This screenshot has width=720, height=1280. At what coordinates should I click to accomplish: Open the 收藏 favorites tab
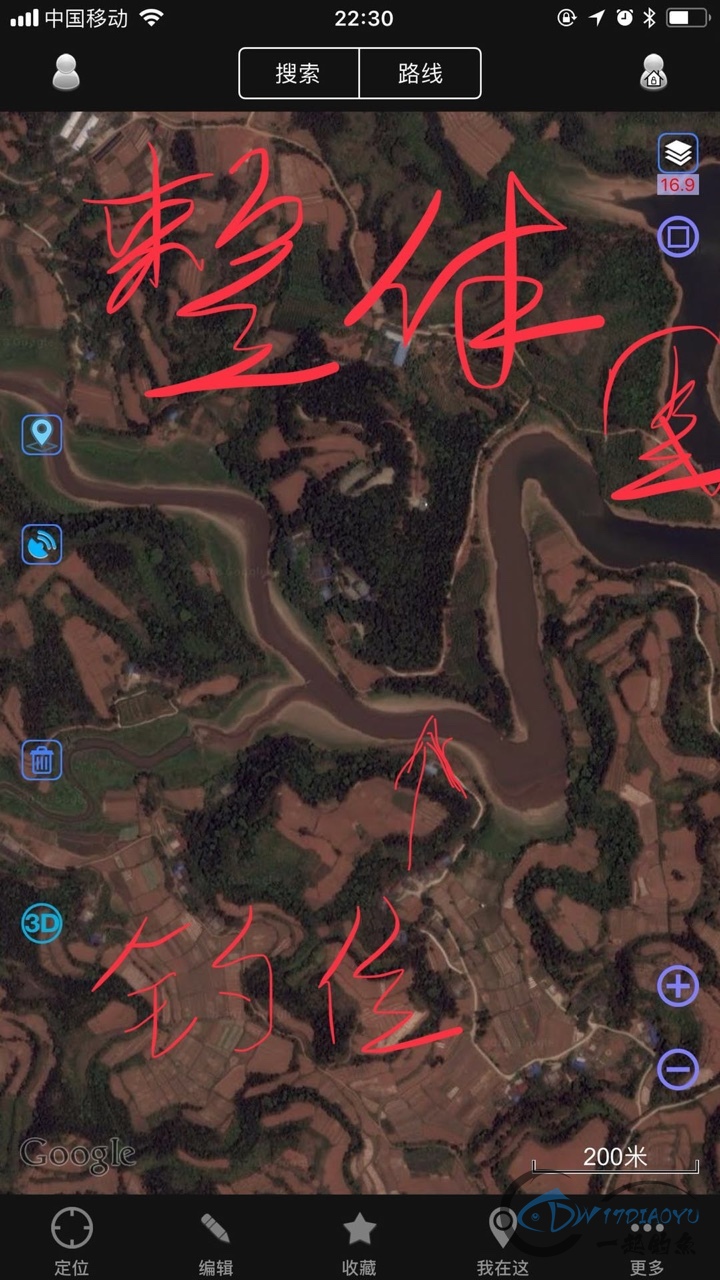coord(359,1240)
